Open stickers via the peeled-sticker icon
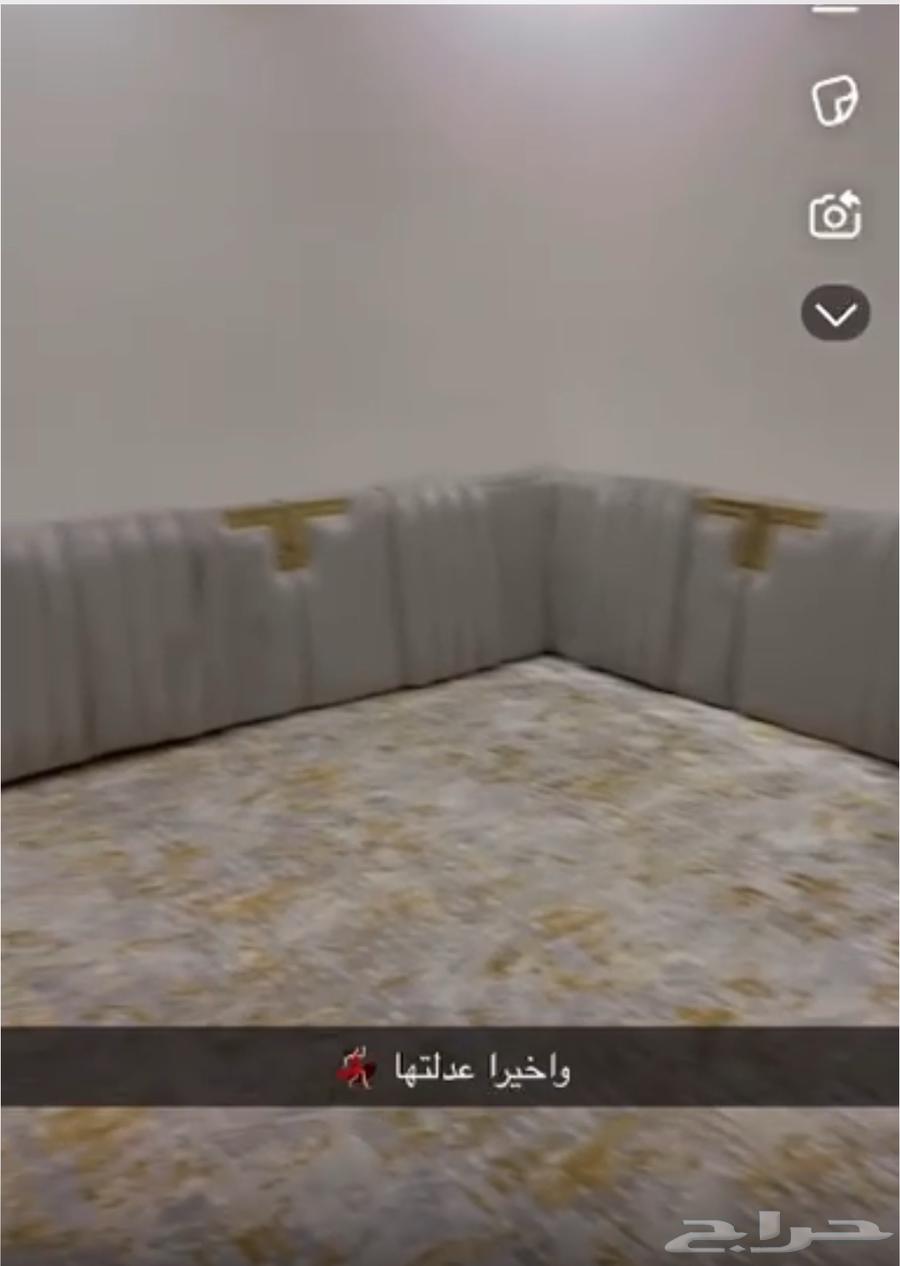The image size is (900, 1266). (835, 98)
